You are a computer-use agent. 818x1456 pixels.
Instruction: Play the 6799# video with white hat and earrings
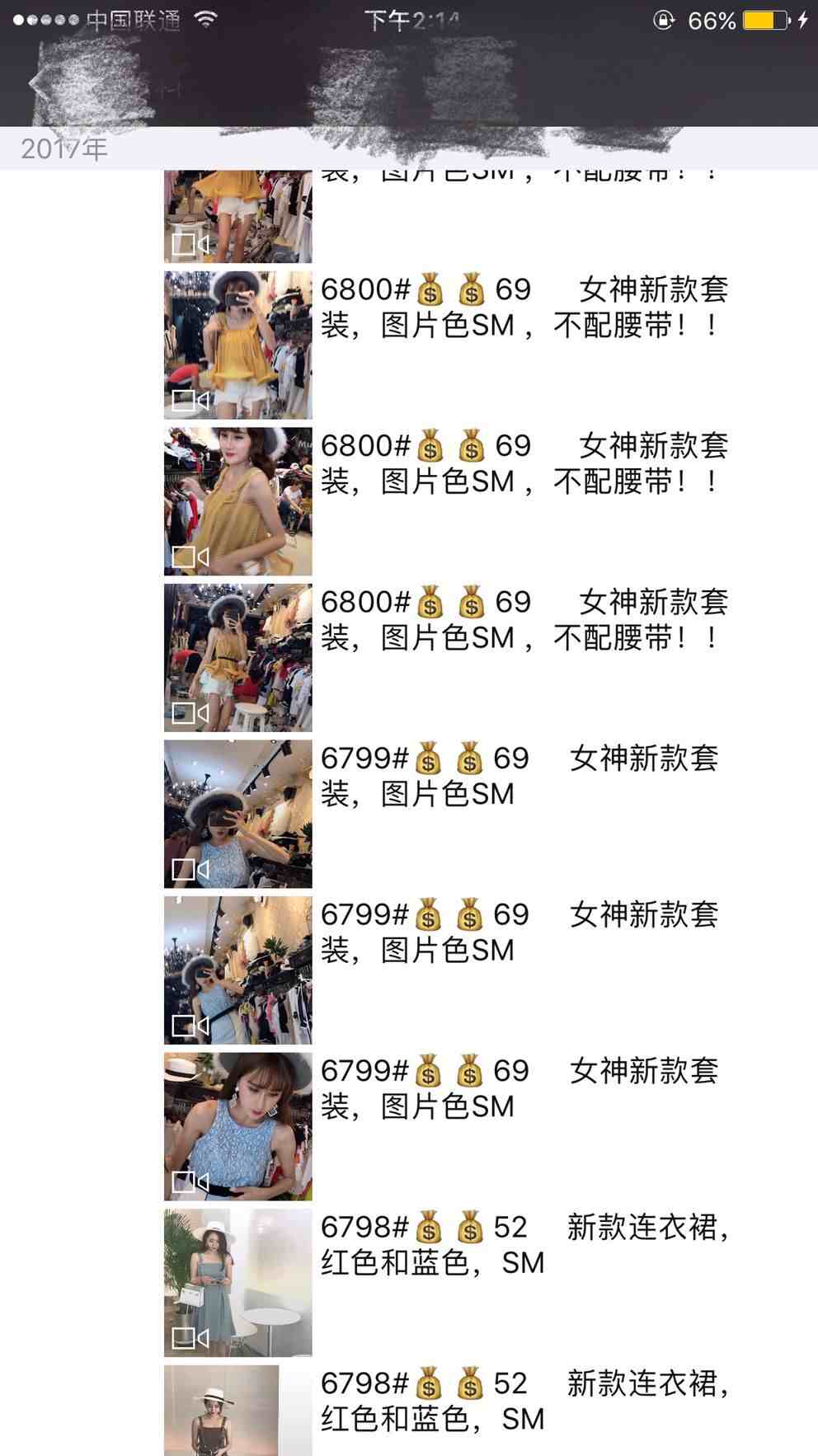(x=237, y=1126)
